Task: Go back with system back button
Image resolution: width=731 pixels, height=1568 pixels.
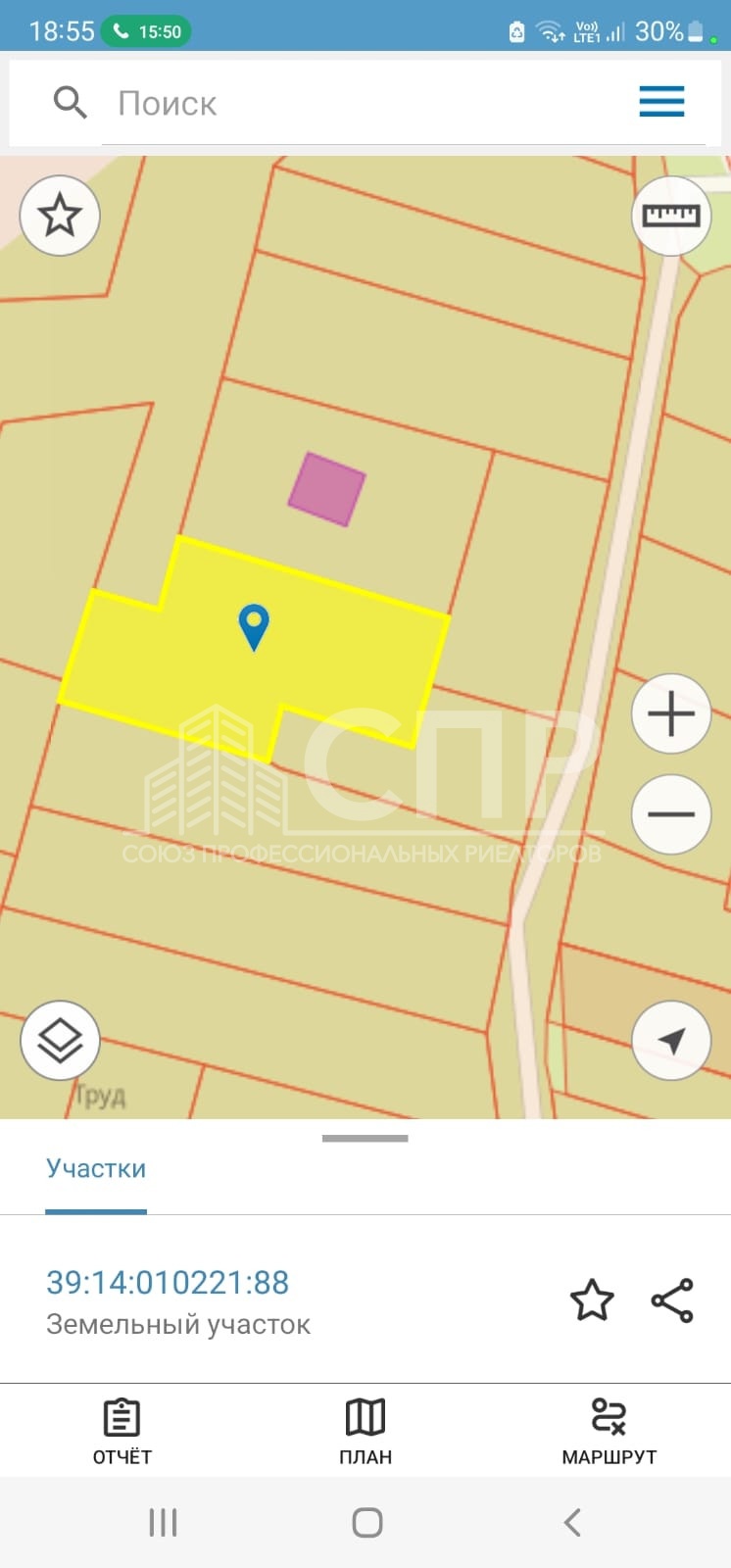Action: [x=572, y=1522]
